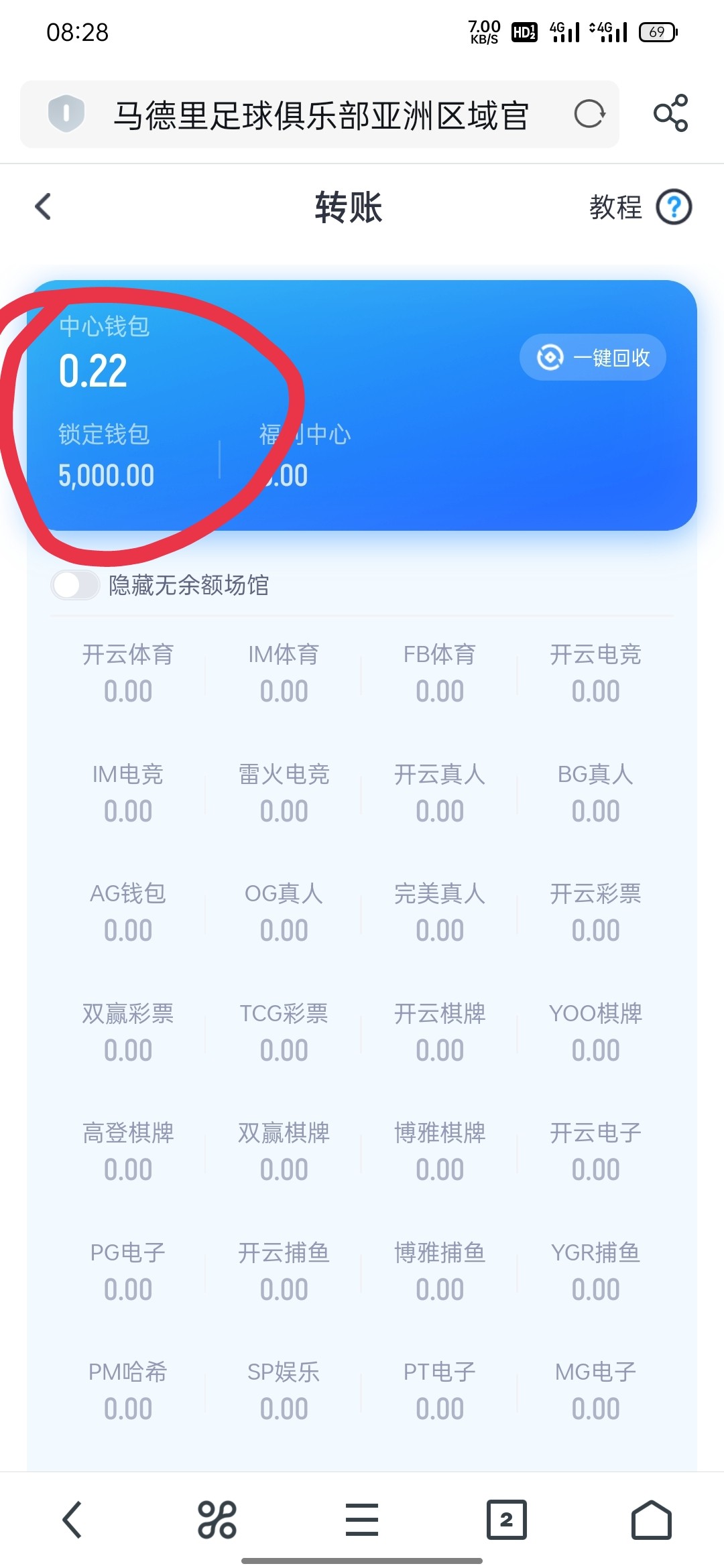
Task: Tap the 一键回收 button
Action: pyautogui.click(x=593, y=357)
